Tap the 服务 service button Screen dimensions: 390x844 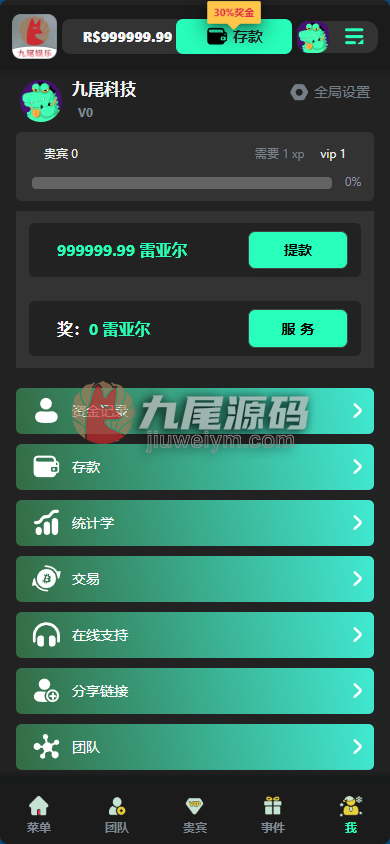(x=297, y=329)
